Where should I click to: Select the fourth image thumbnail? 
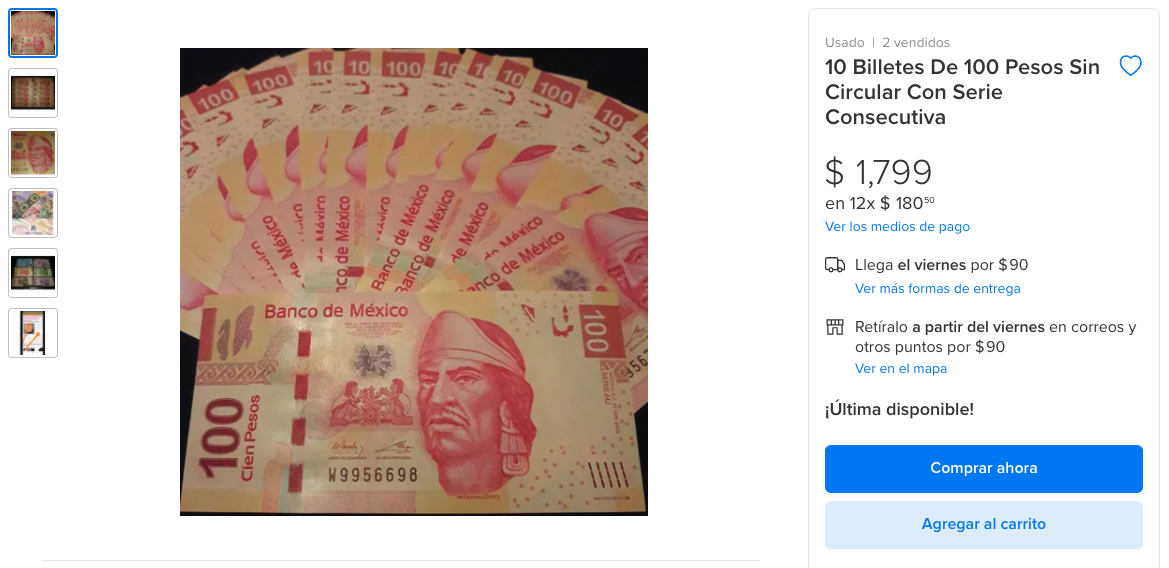click(x=33, y=213)
